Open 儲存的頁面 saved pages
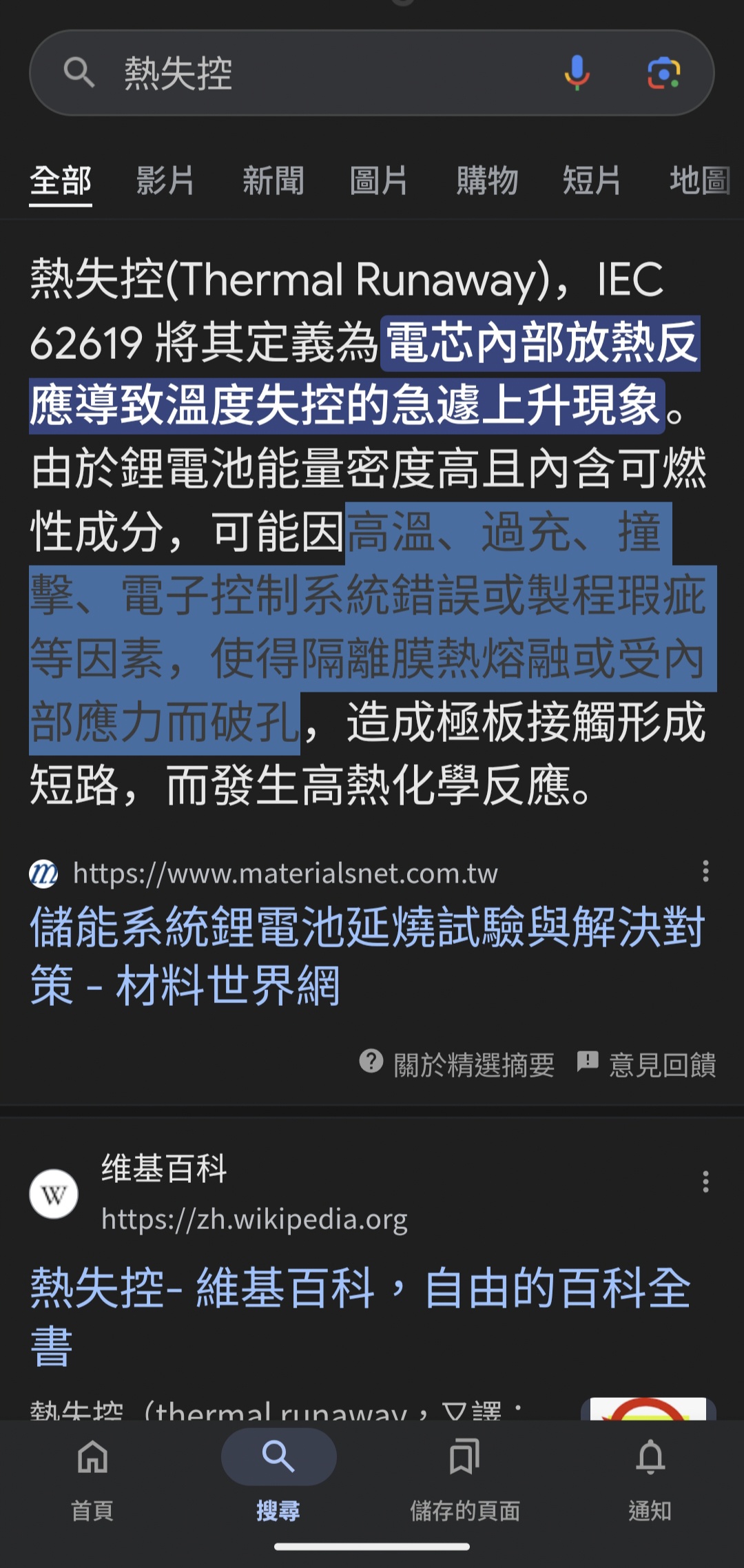The image size is (744, 1568). pyautogui.click(x=464, y=1476)
